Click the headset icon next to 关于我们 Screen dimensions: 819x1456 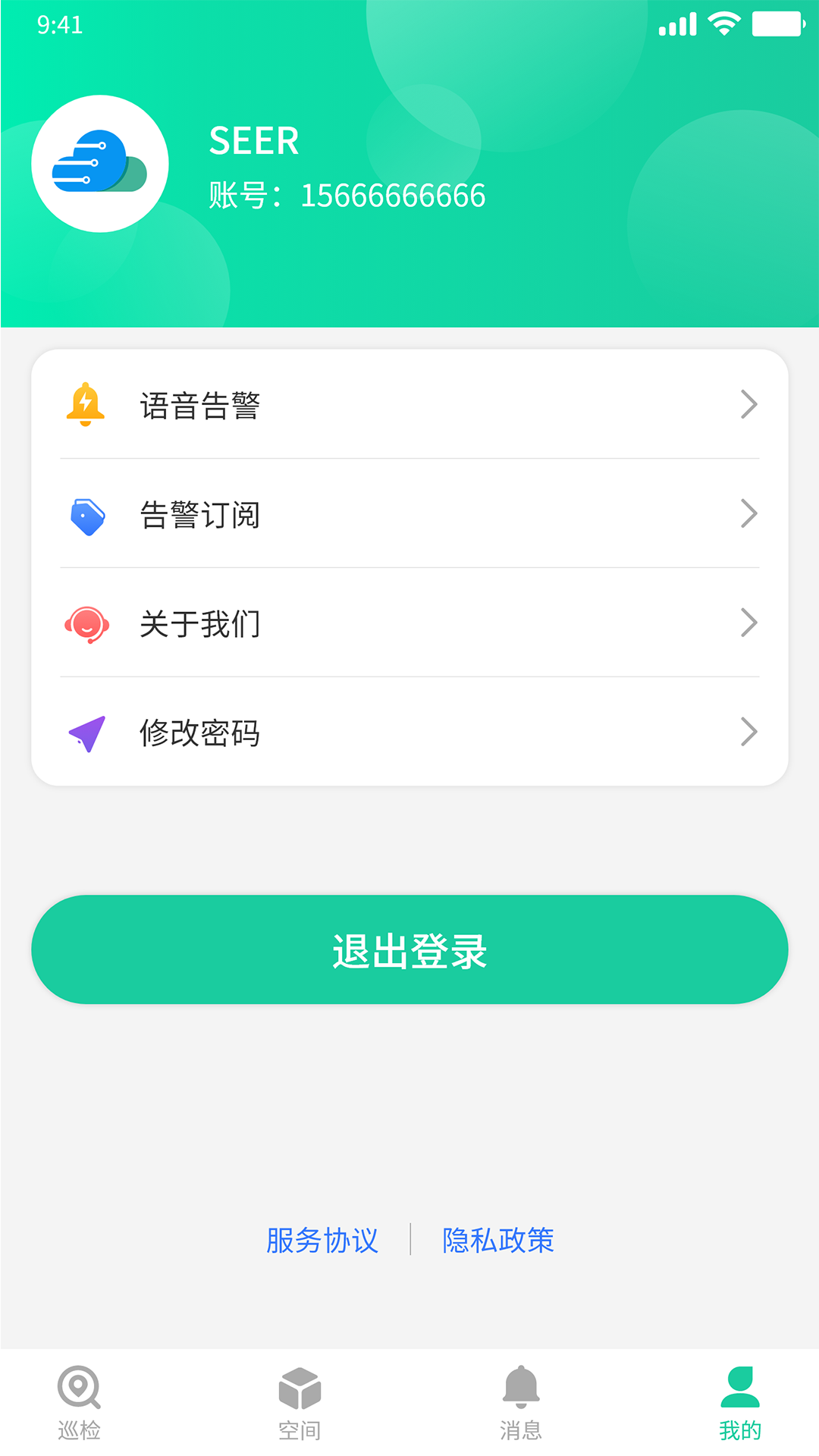86,623
